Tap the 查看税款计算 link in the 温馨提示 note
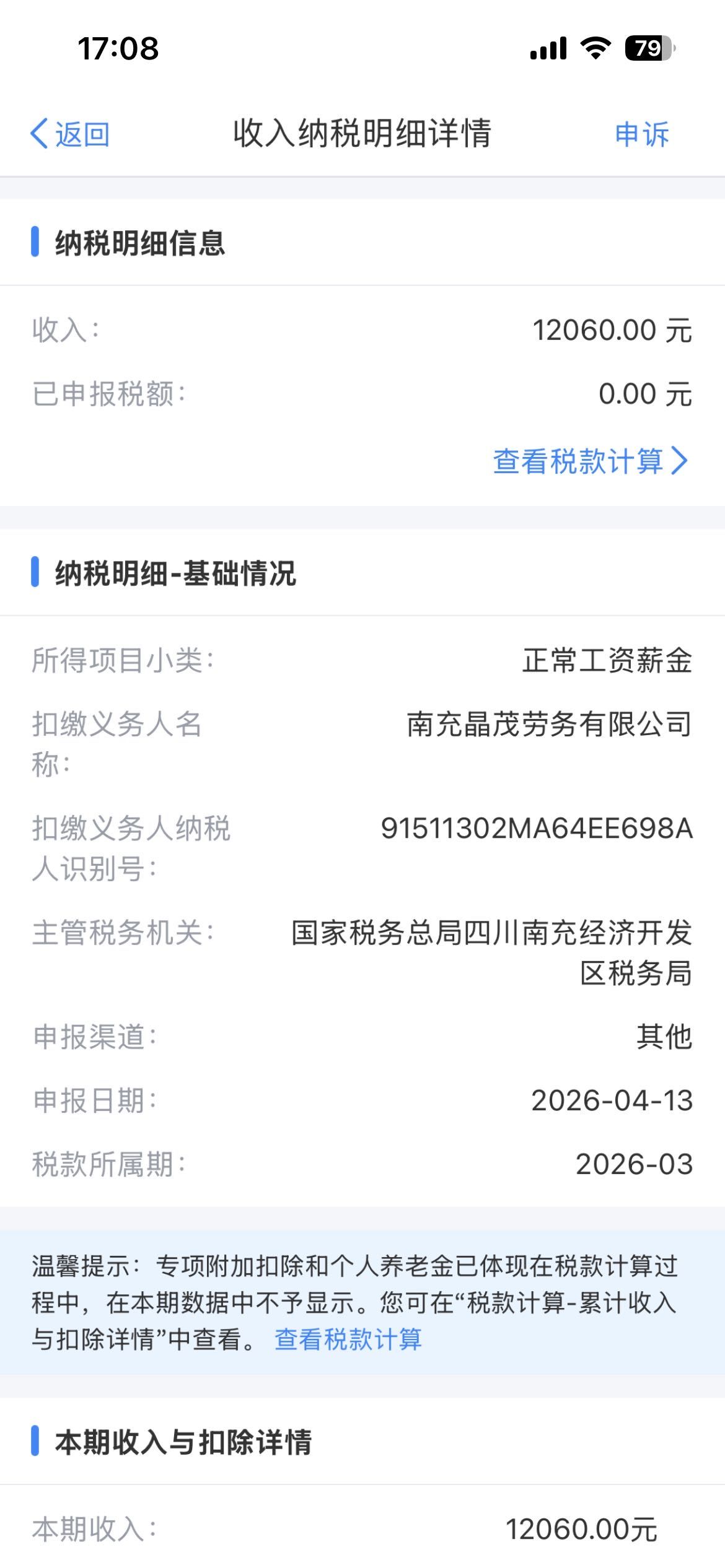This screenshot has width=725, height=1568. [348, 1339]
